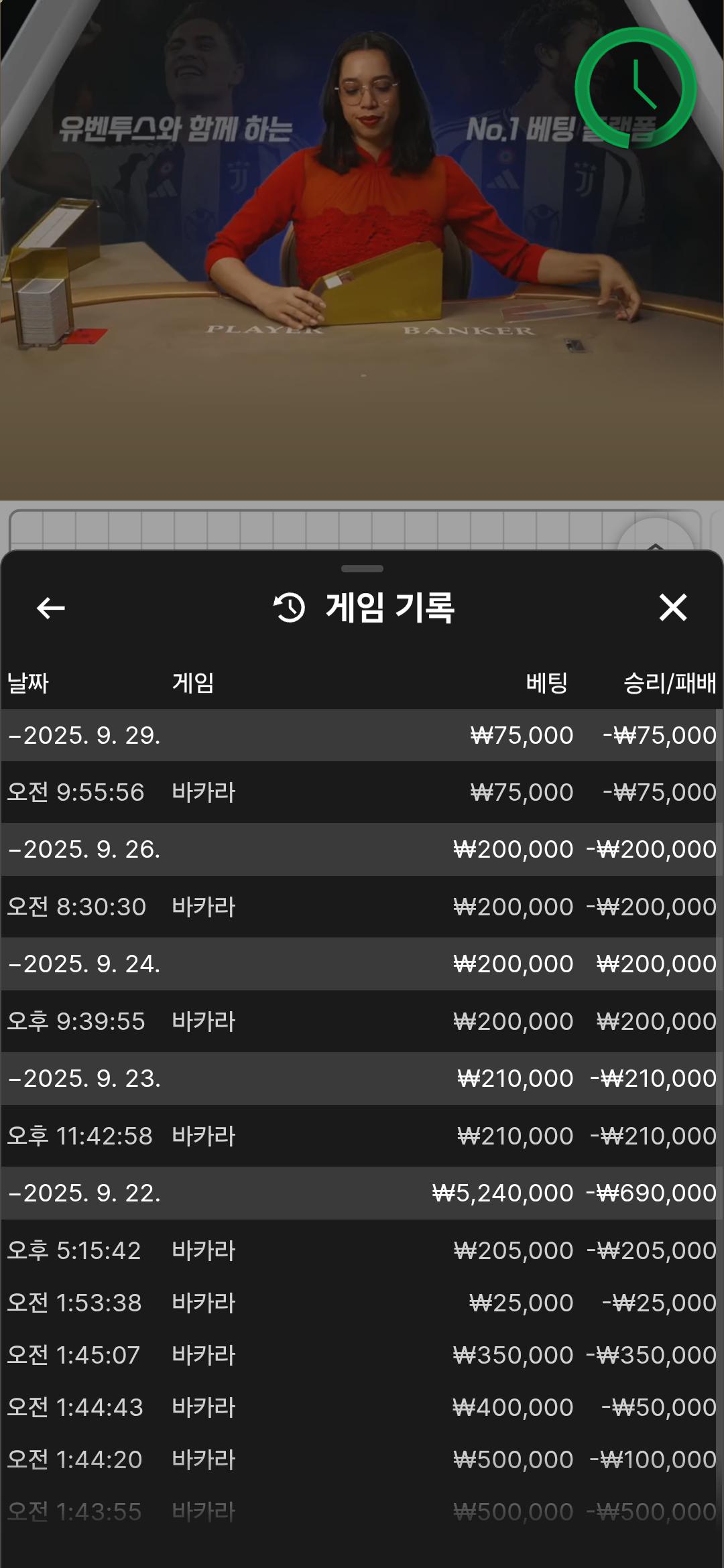This screenshot has height=1568, width=724.
Task: Go back from the 게임 기록 panel
Action: 51,608
